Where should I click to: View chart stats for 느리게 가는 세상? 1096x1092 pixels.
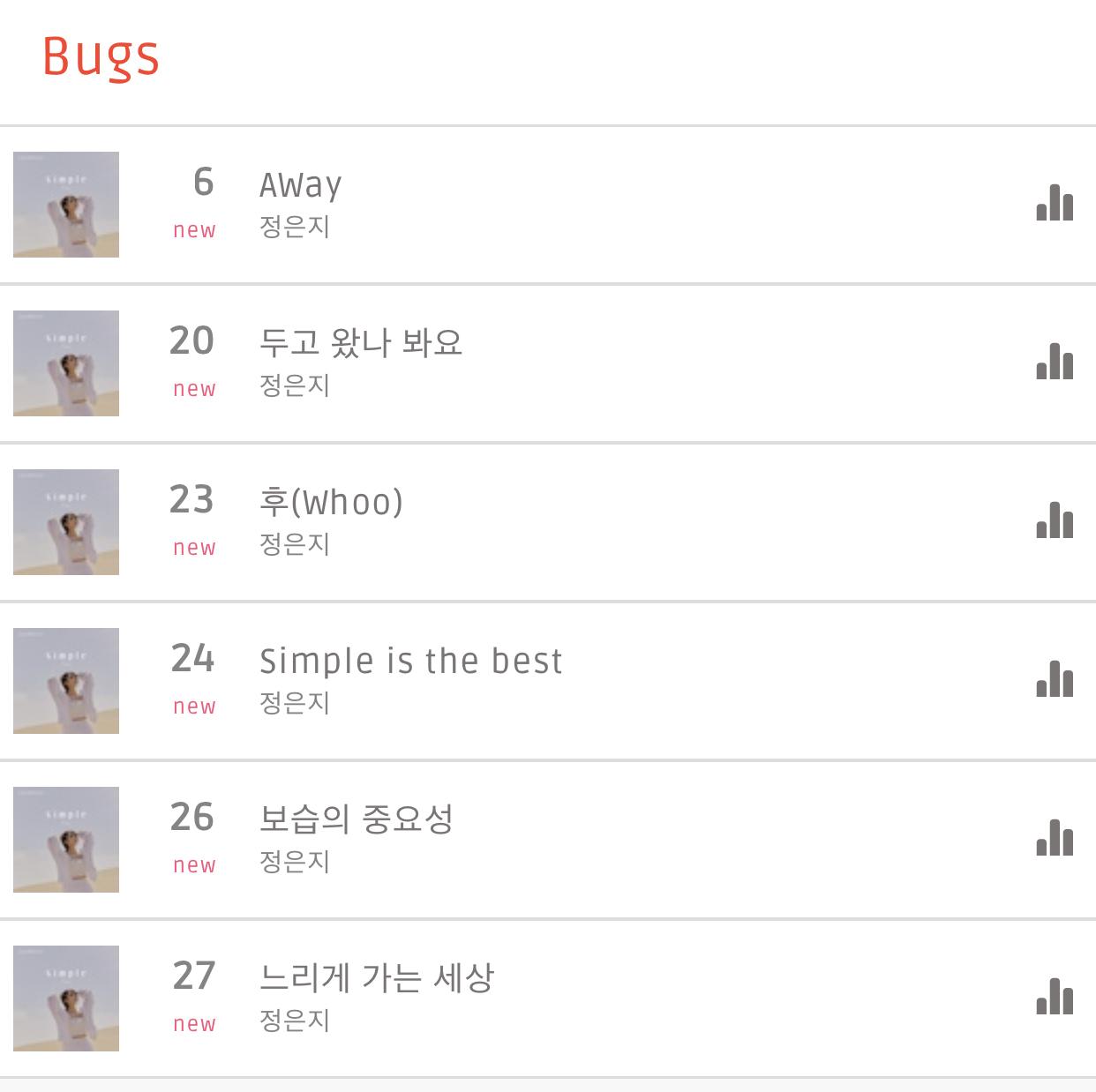(1055, 997)
